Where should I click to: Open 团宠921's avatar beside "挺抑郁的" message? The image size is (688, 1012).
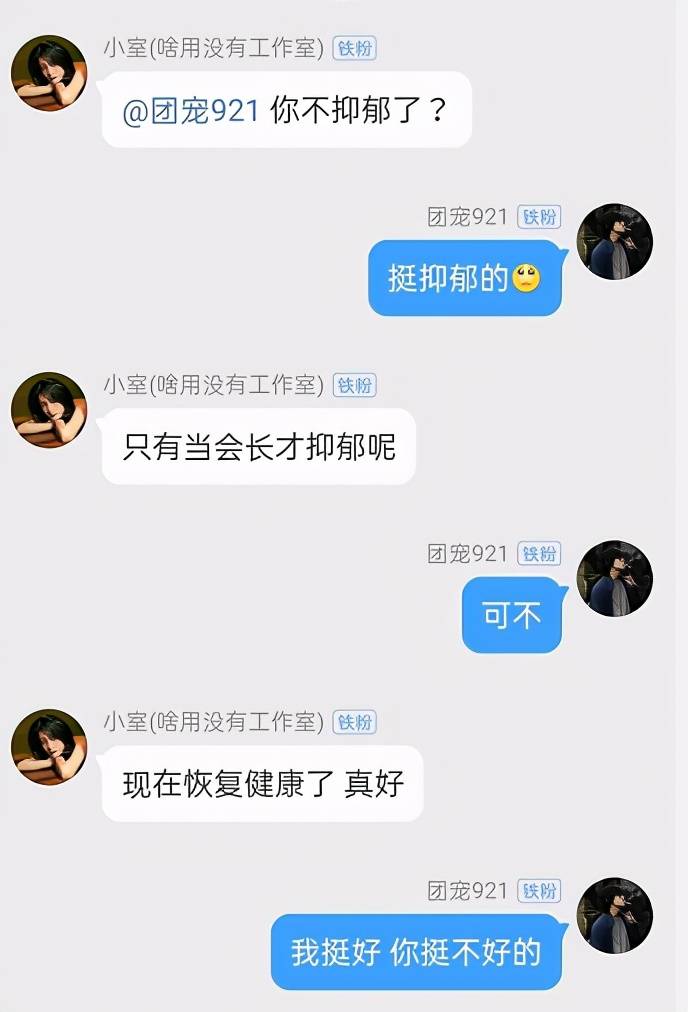point(615,241)
